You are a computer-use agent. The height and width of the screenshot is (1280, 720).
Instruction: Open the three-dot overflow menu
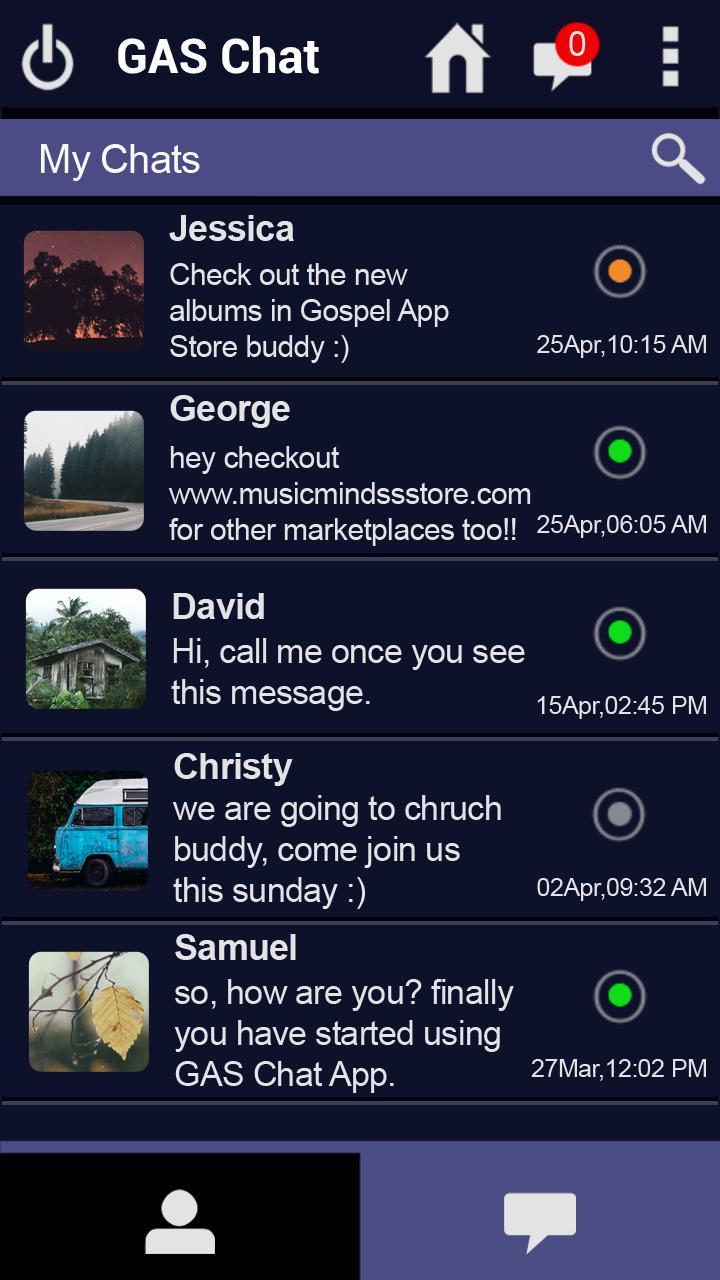coord(671,58)
